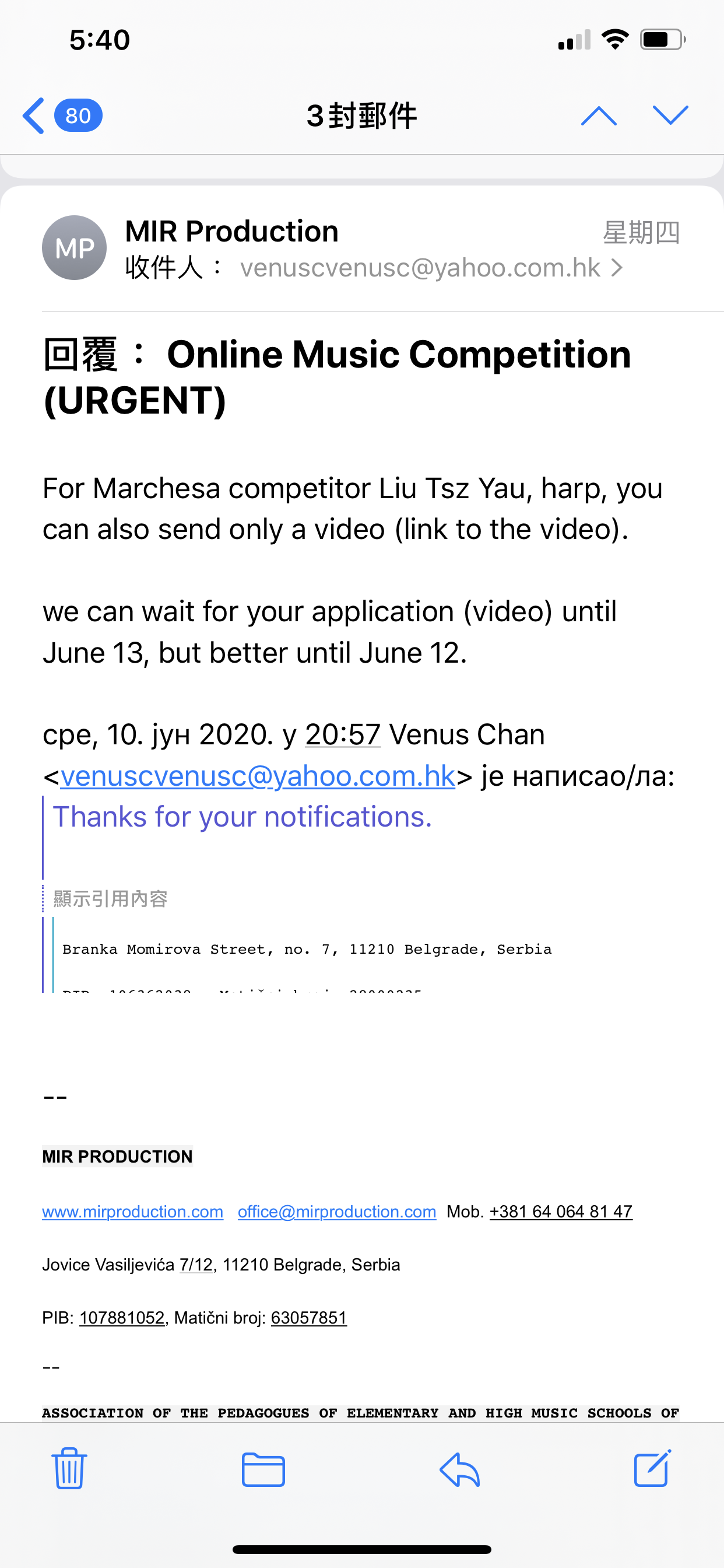Call the +381 64 064 81 47 number
Viewport: 724px width, 1568px height.
coord(560,1212)
